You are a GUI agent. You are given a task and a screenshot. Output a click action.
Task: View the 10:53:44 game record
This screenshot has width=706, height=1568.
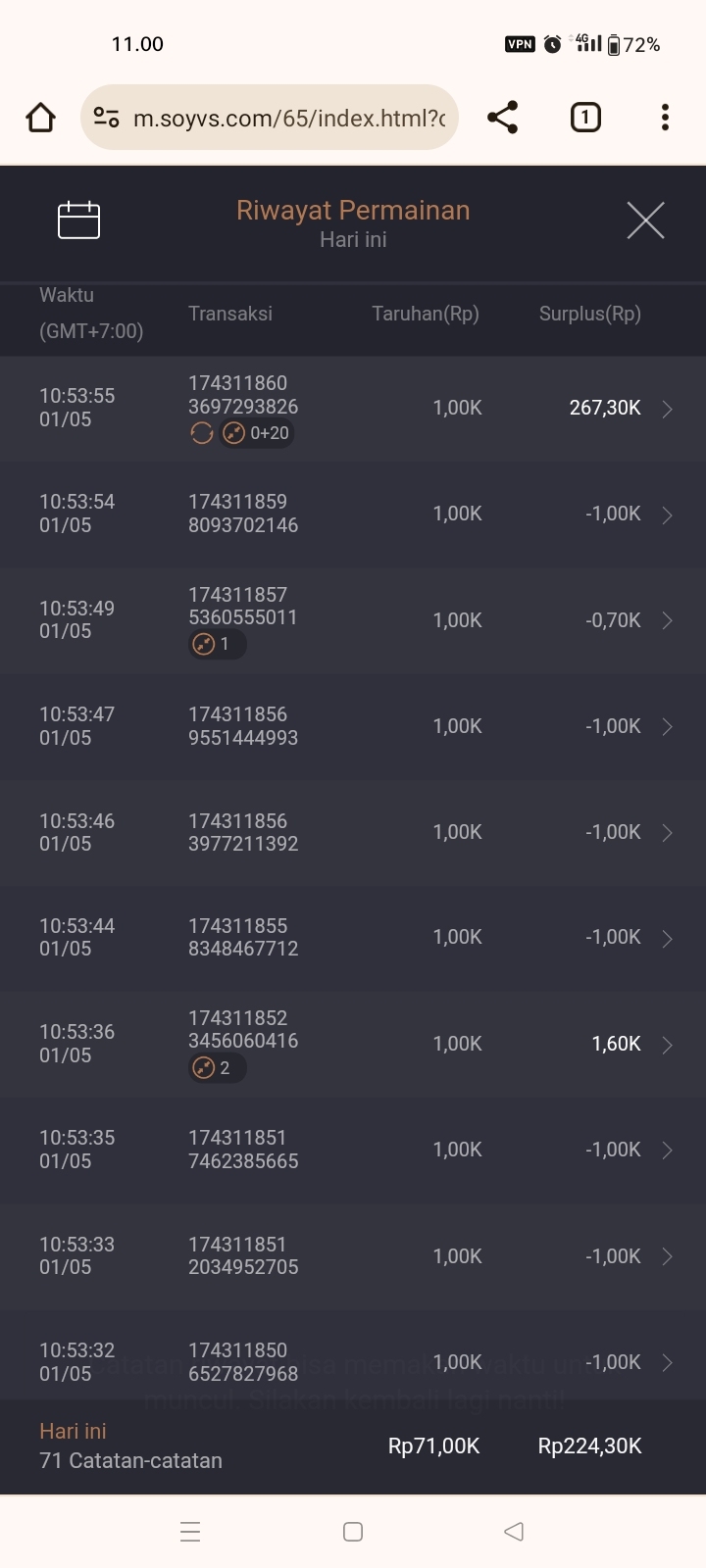pyautogui.click(x=667, y=938)
